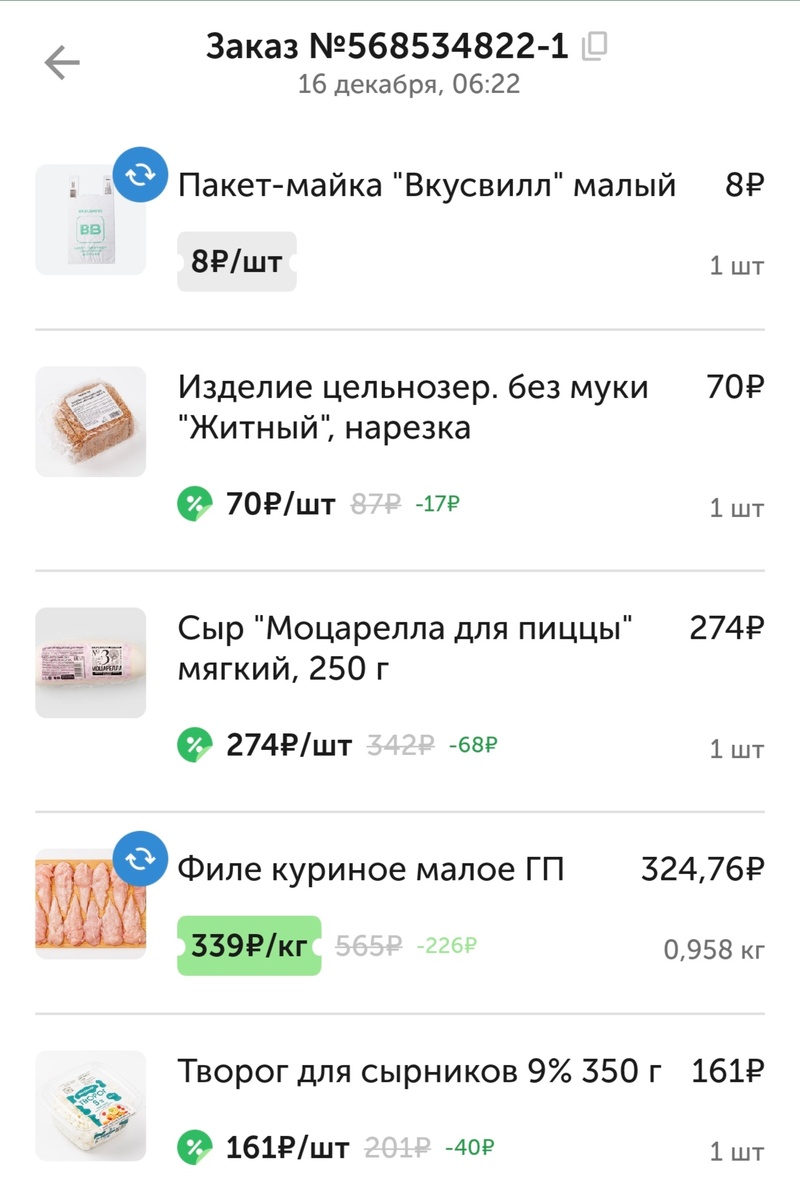This screenshot has height=1200, width=800.
Task: Open the Филе куриное малое ГП item
Action: coord(370,870)
